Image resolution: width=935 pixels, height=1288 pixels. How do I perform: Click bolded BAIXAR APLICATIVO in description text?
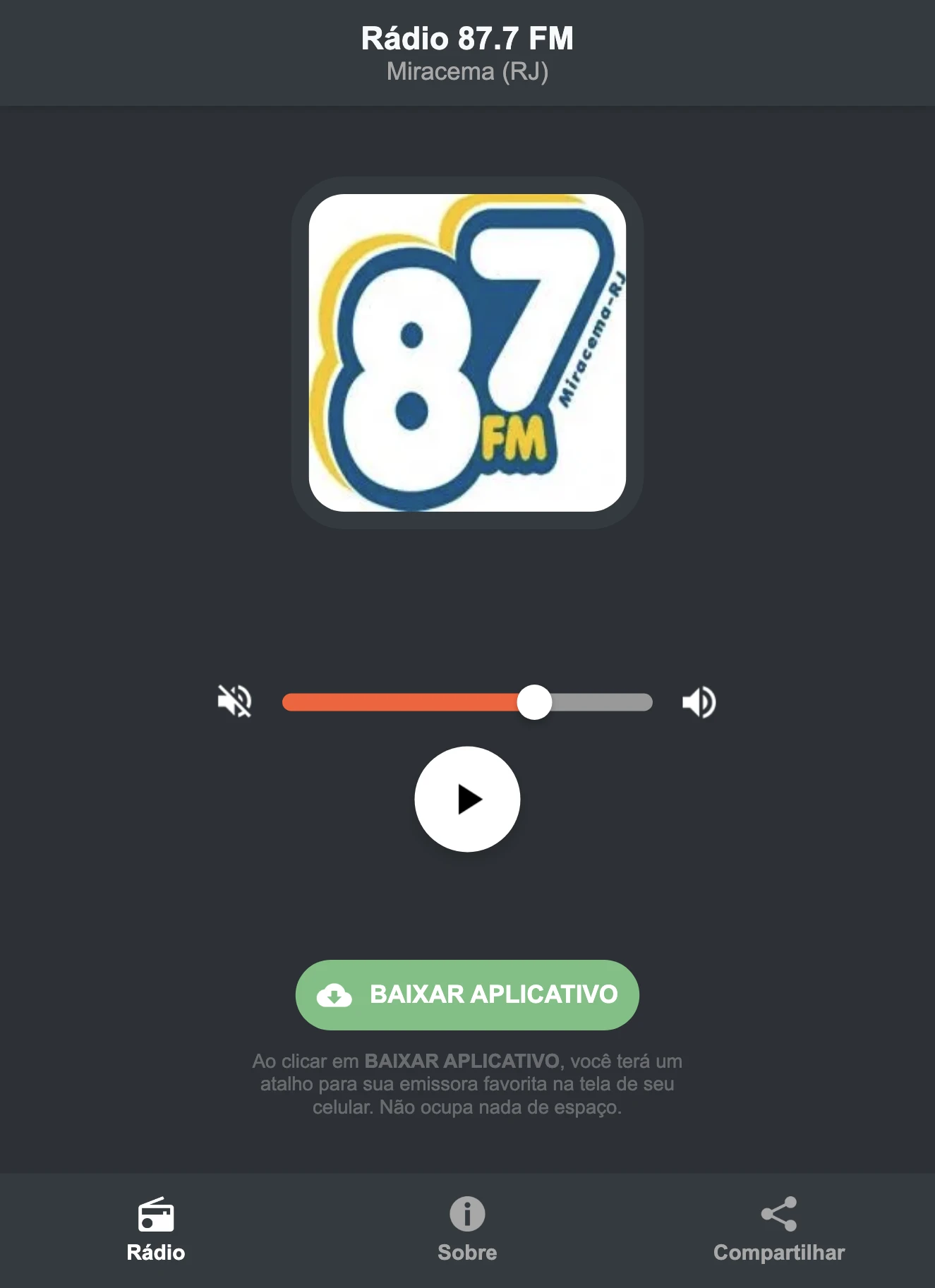click(x=462, y=1060)
